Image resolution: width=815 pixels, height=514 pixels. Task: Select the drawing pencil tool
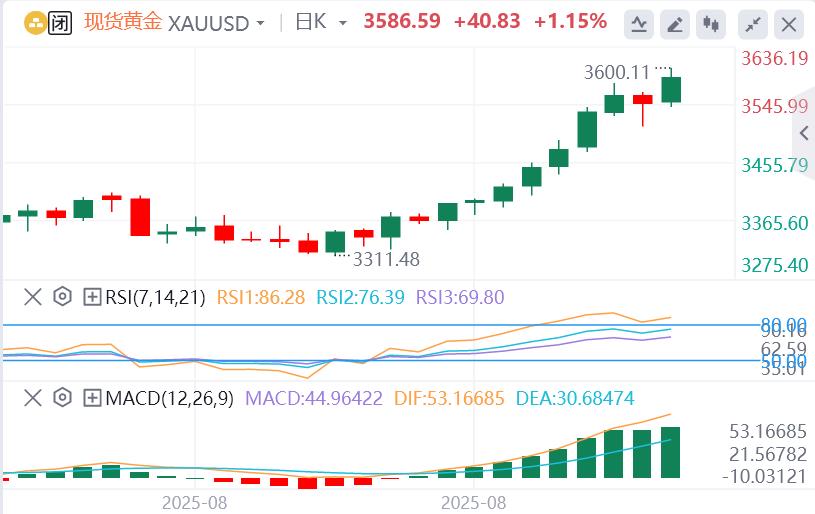[675, 23]
